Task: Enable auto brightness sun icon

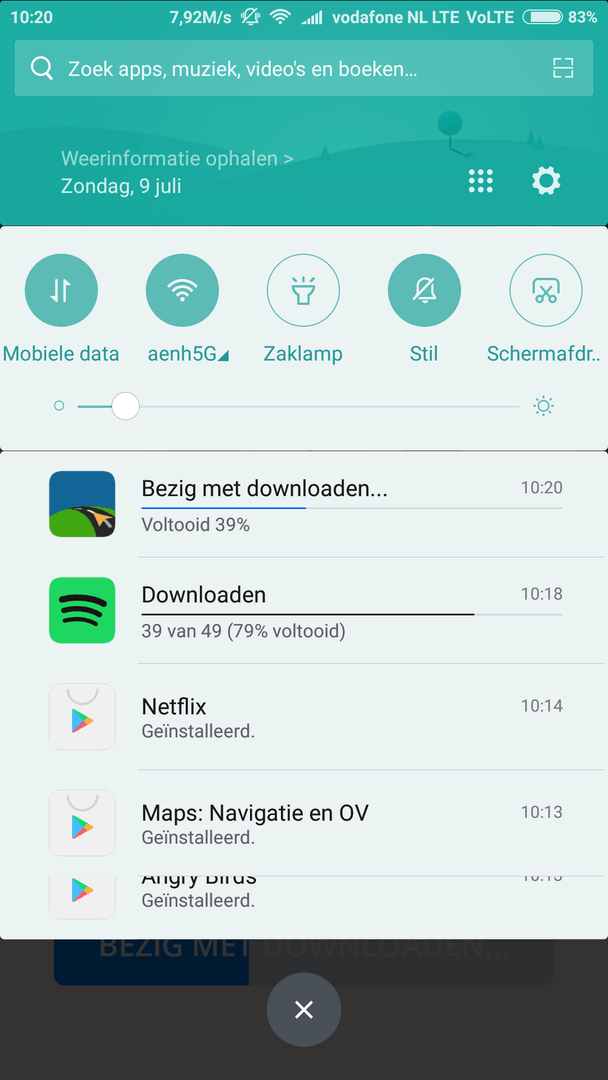Action: point(544,406)
